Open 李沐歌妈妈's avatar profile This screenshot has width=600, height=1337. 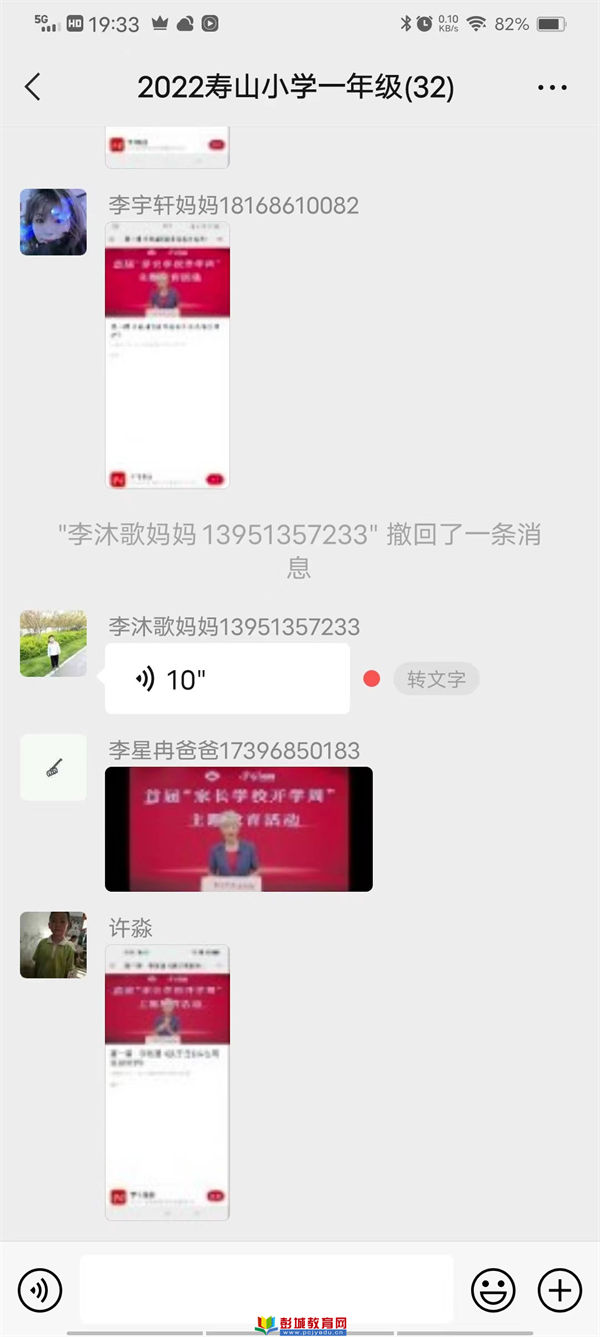tap(53, 644)
